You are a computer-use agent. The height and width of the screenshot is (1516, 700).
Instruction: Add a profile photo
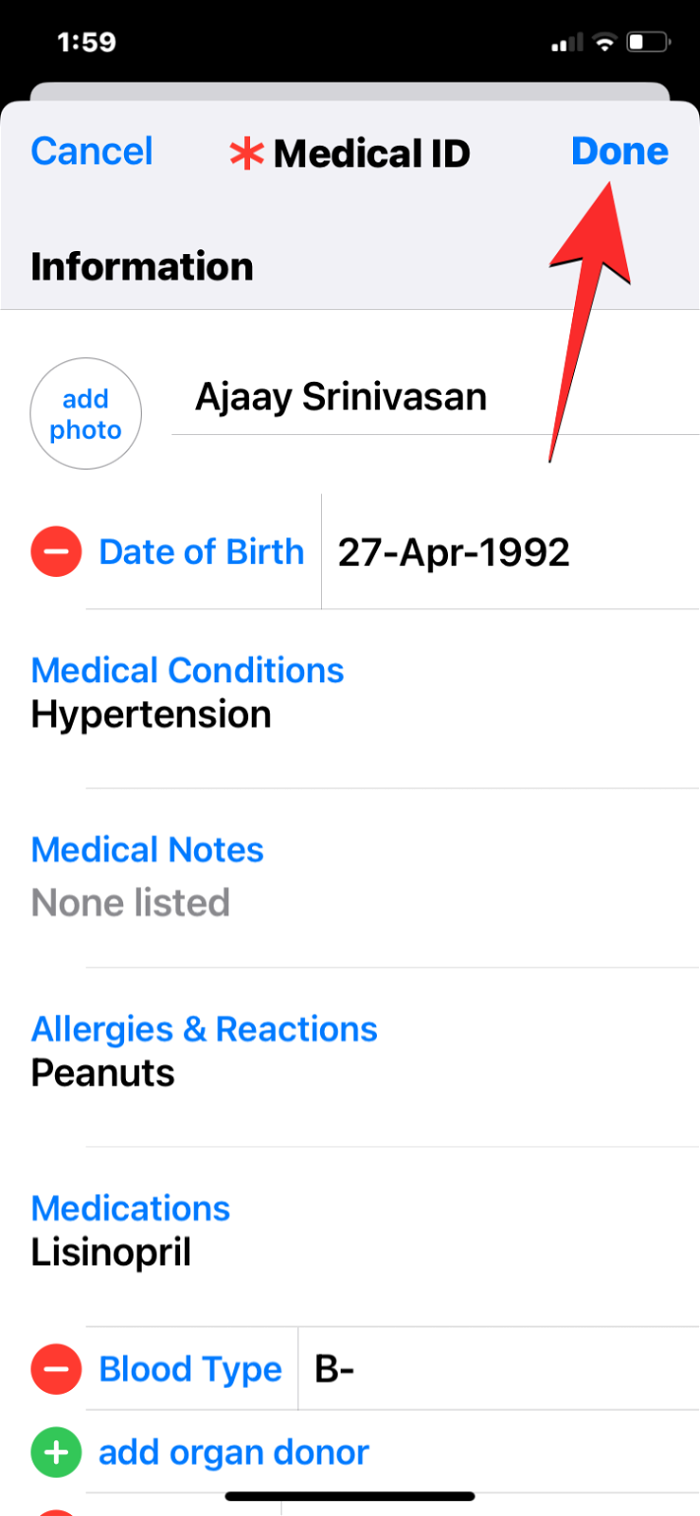[86, 415]
